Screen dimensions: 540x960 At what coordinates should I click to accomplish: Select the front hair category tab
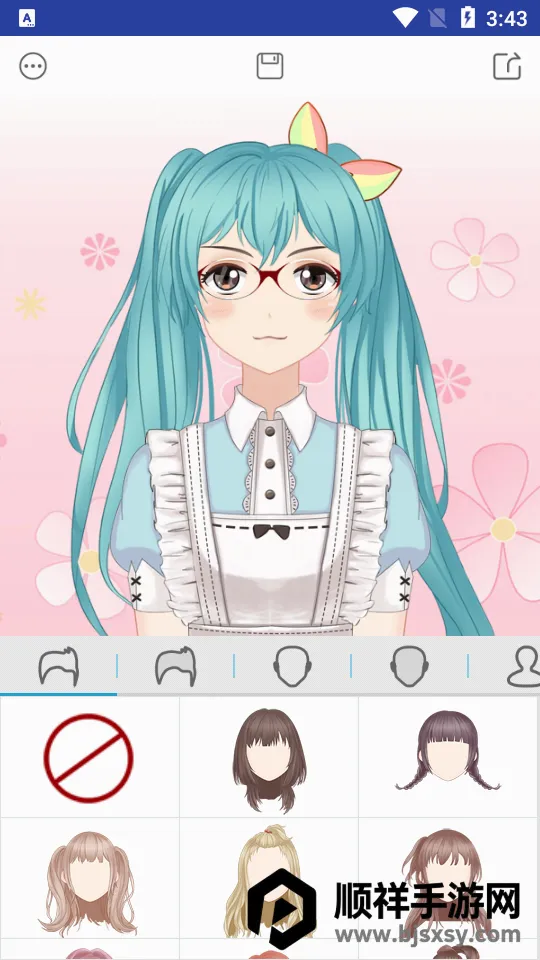[59, 666]
